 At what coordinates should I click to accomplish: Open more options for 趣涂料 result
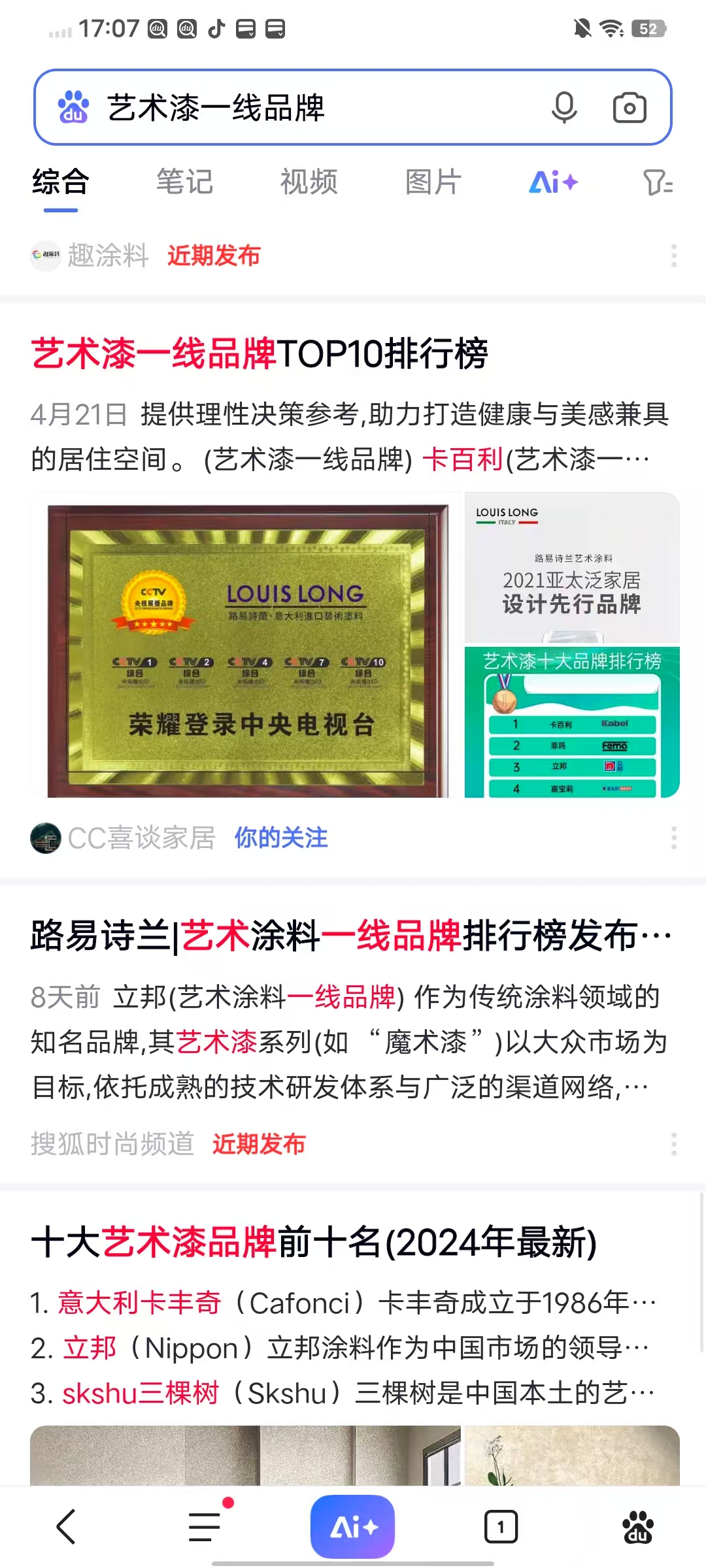673,255
